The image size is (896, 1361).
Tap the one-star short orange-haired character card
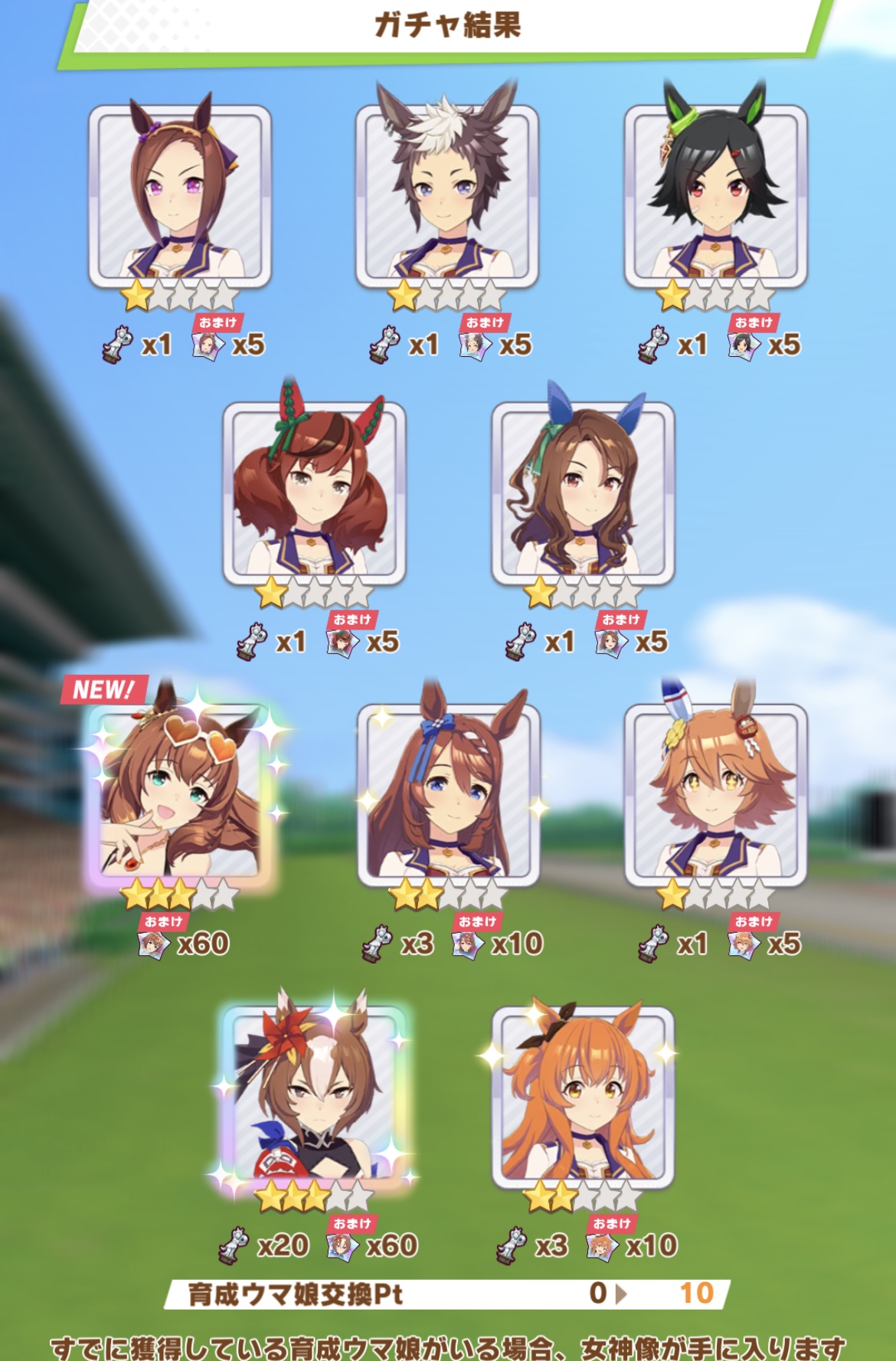(716, 793)
